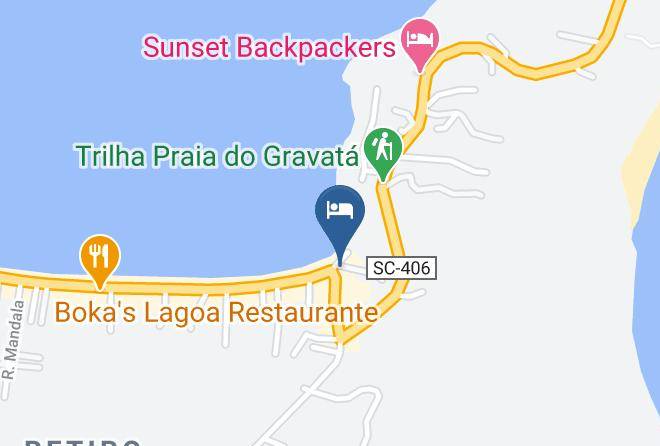
Task: Select the Trilha Praia do Gravatá hiking pin
Action: click(x=383, y=152)
